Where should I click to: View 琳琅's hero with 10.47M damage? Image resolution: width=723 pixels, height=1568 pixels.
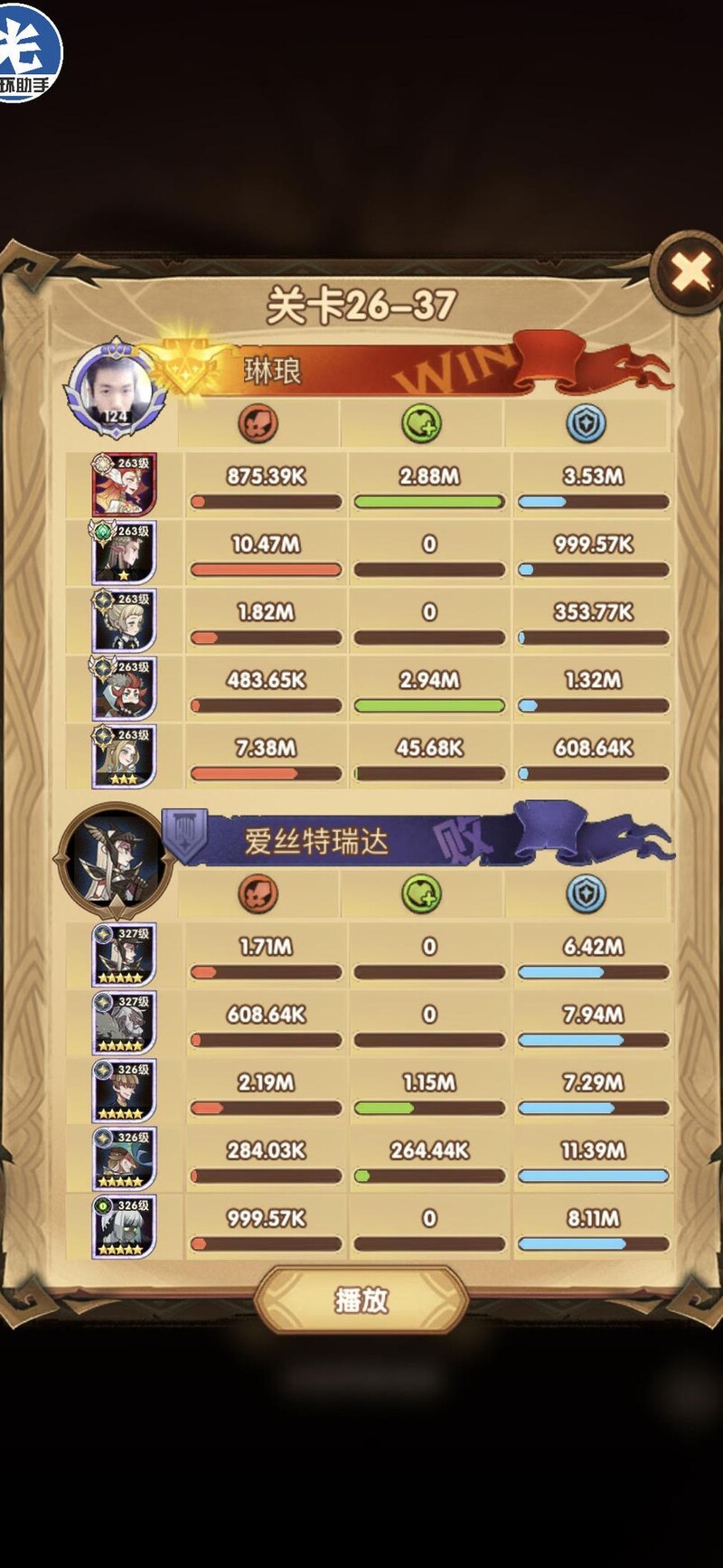[x=124, y=553]
